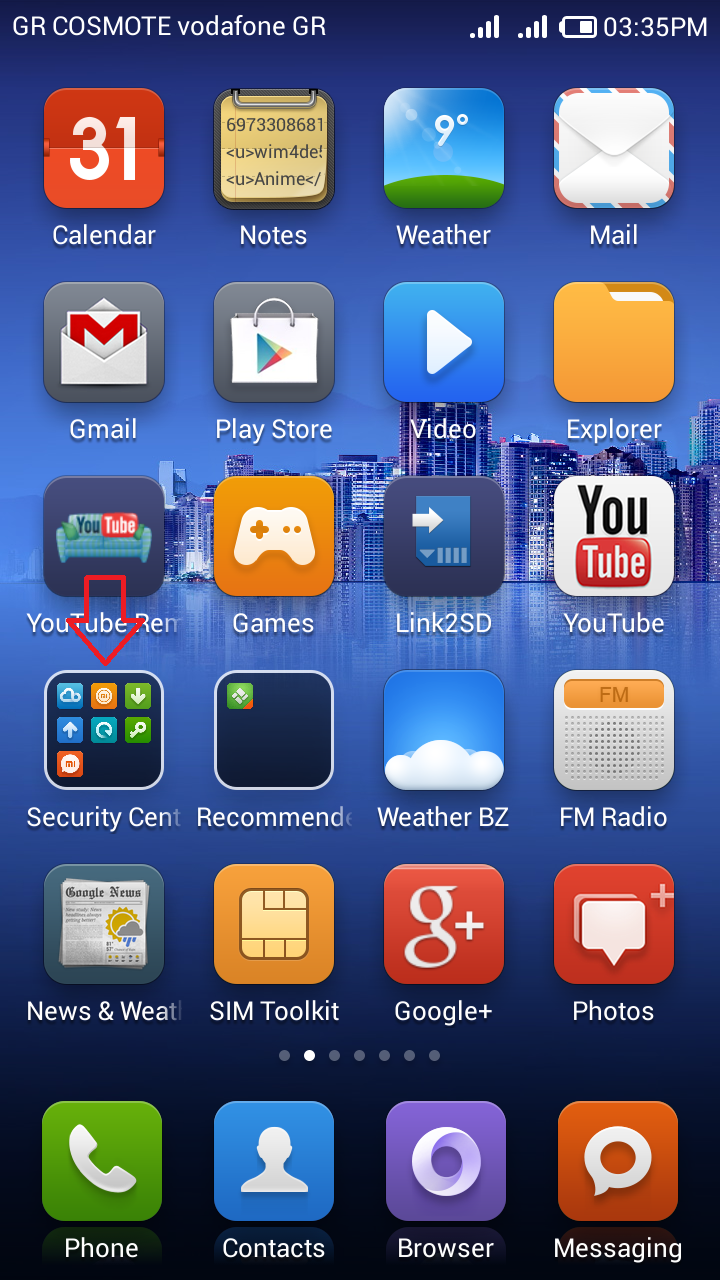Launch the Video app

coord(444,342)
